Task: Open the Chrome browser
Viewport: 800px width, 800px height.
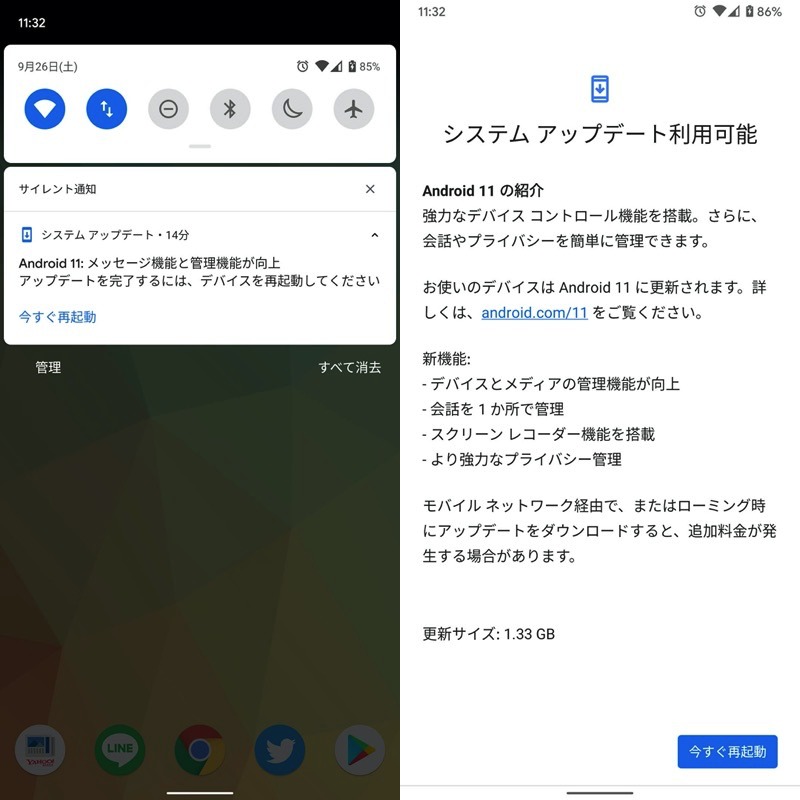Action: click(x=199, y=750)
